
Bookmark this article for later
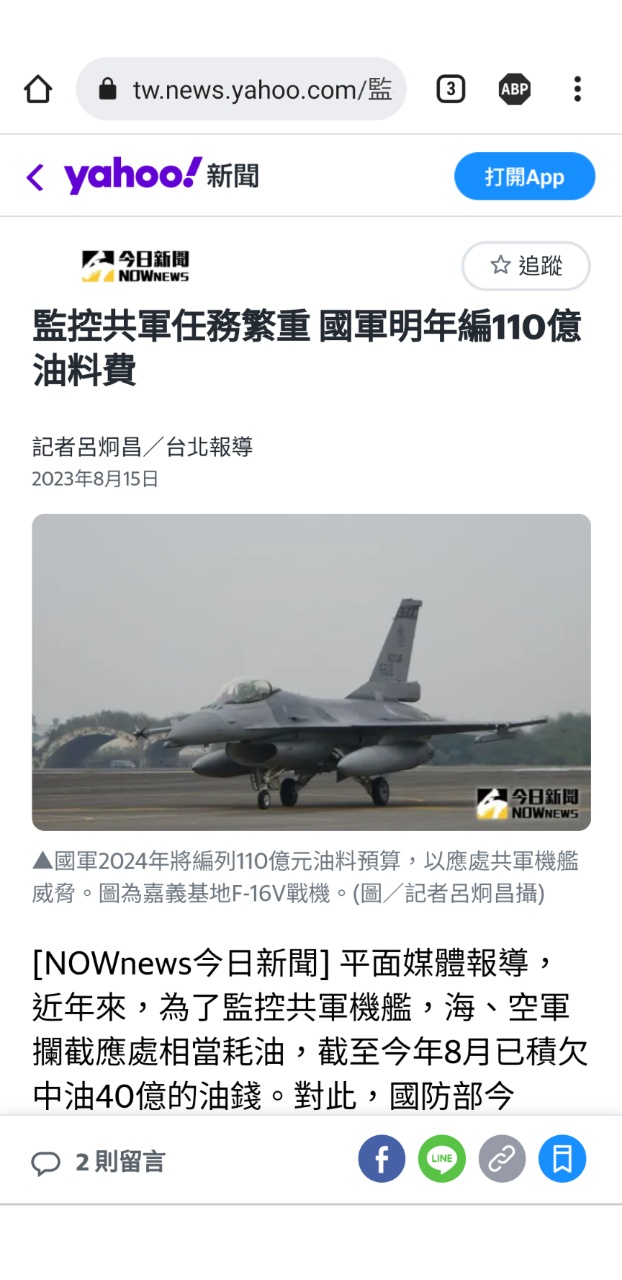click(562, 1160)
